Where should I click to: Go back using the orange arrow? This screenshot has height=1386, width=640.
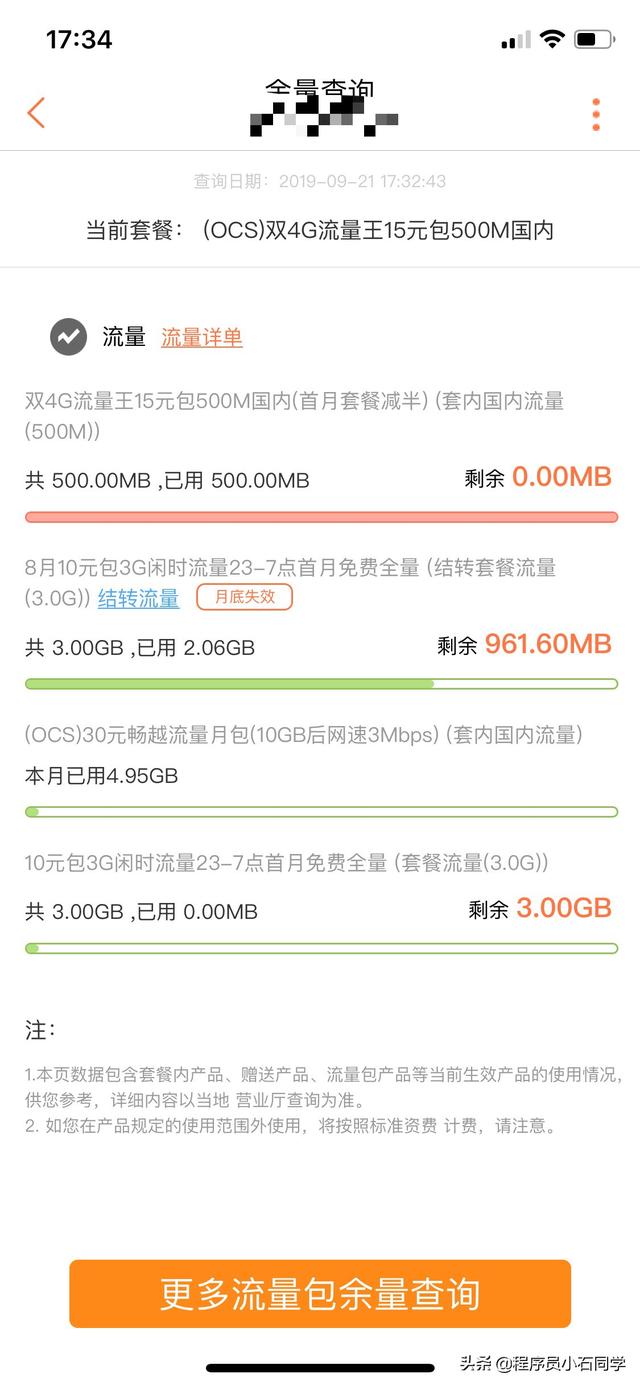tap(36, 113)
